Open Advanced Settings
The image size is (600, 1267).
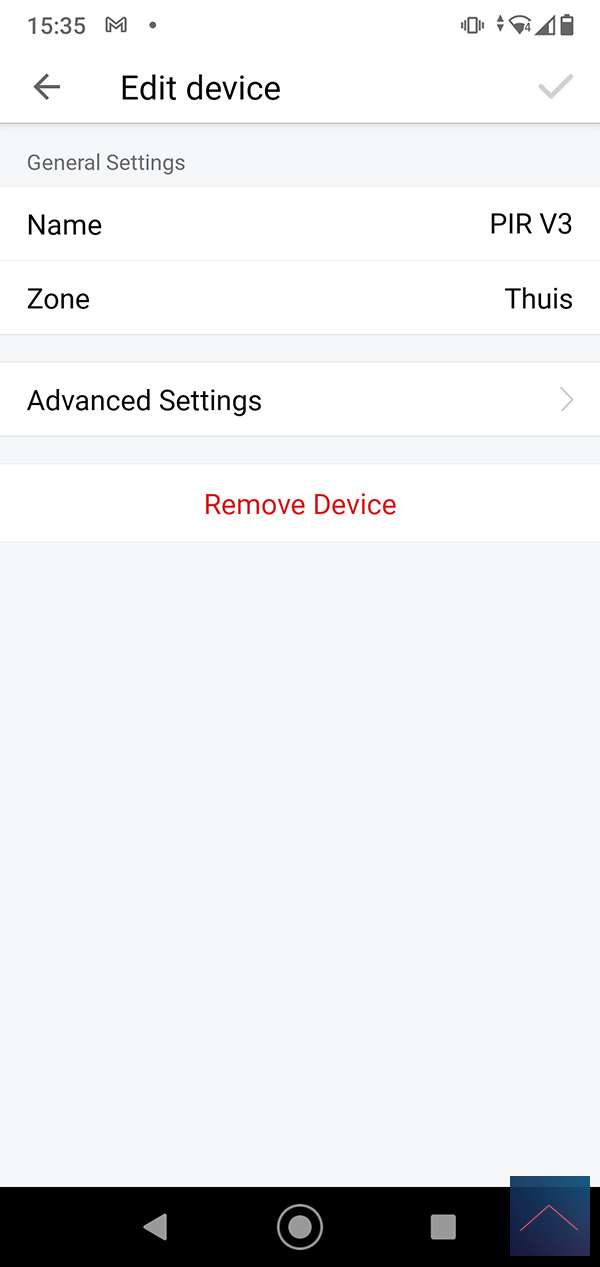click(300, 401)
